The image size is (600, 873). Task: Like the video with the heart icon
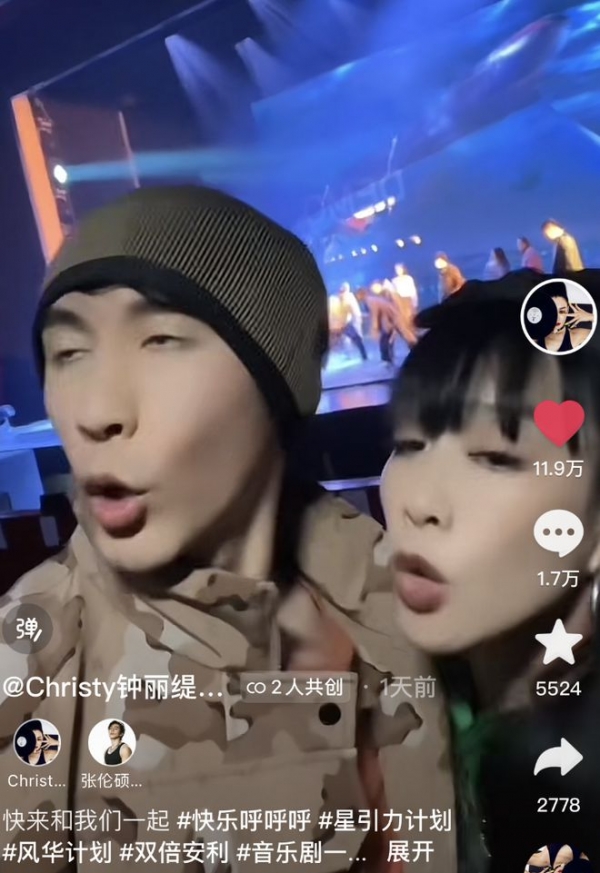point(558,423)
